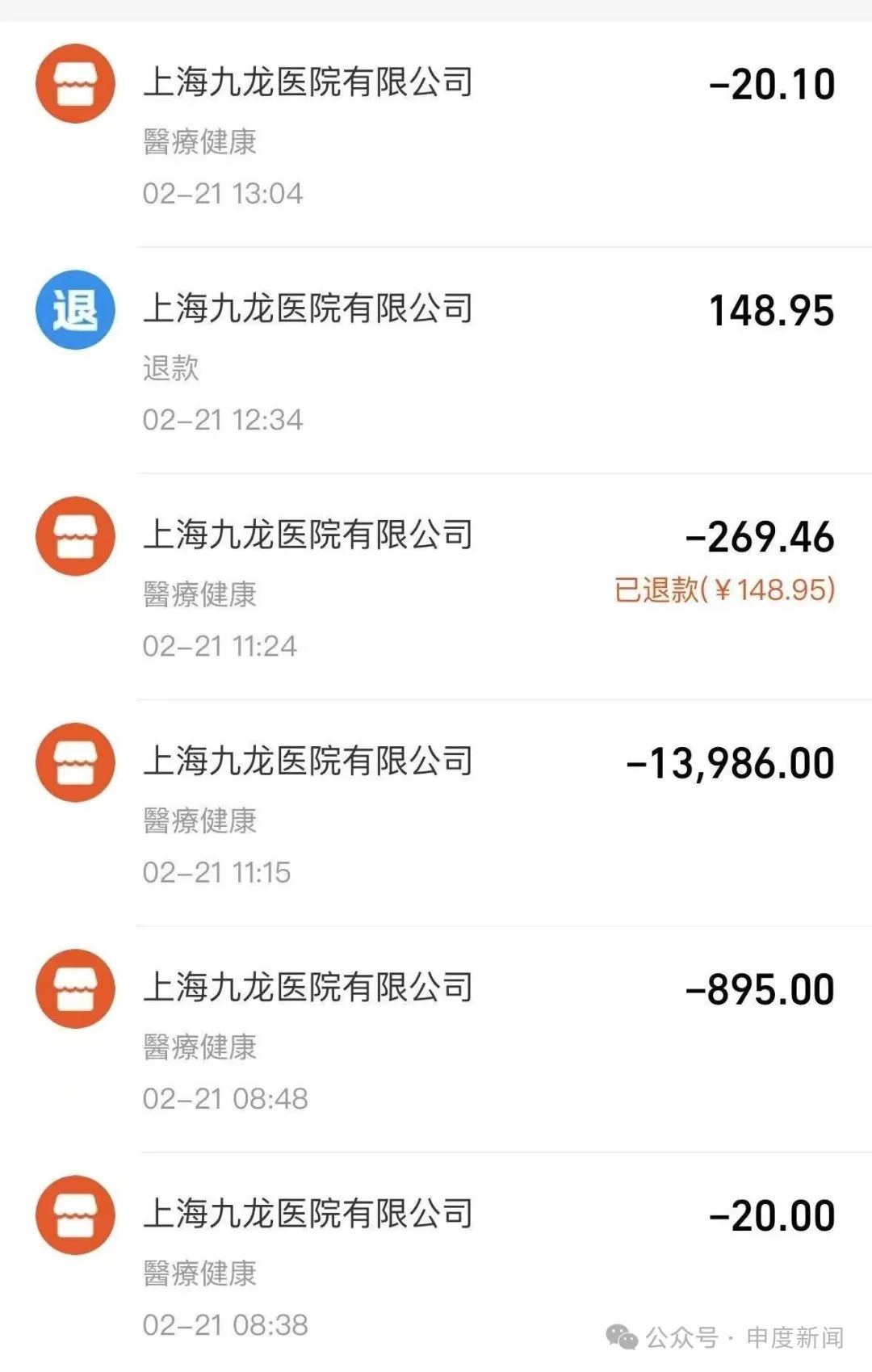Open the -269.46 payment at 11:24

[436, 586]
